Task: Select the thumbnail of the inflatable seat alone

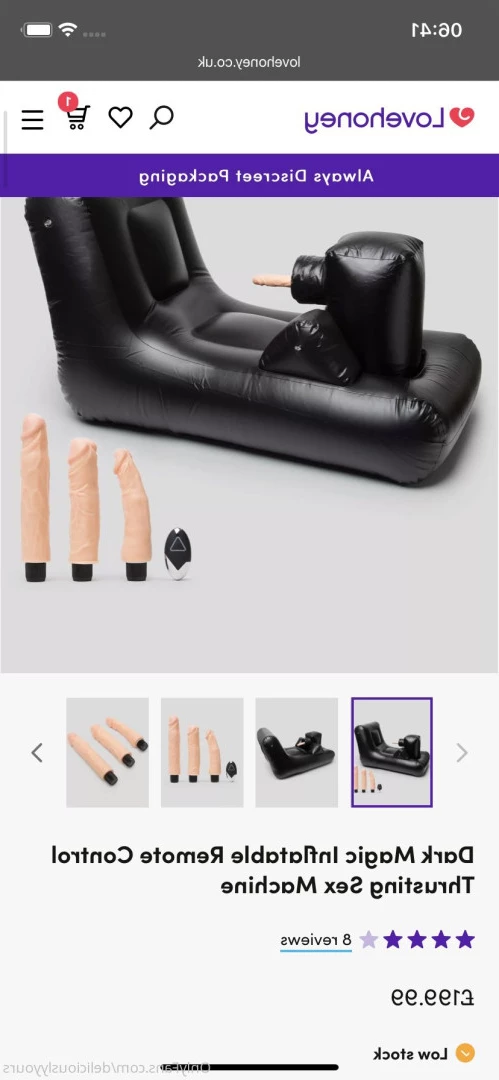Action: tap(296, 752)
